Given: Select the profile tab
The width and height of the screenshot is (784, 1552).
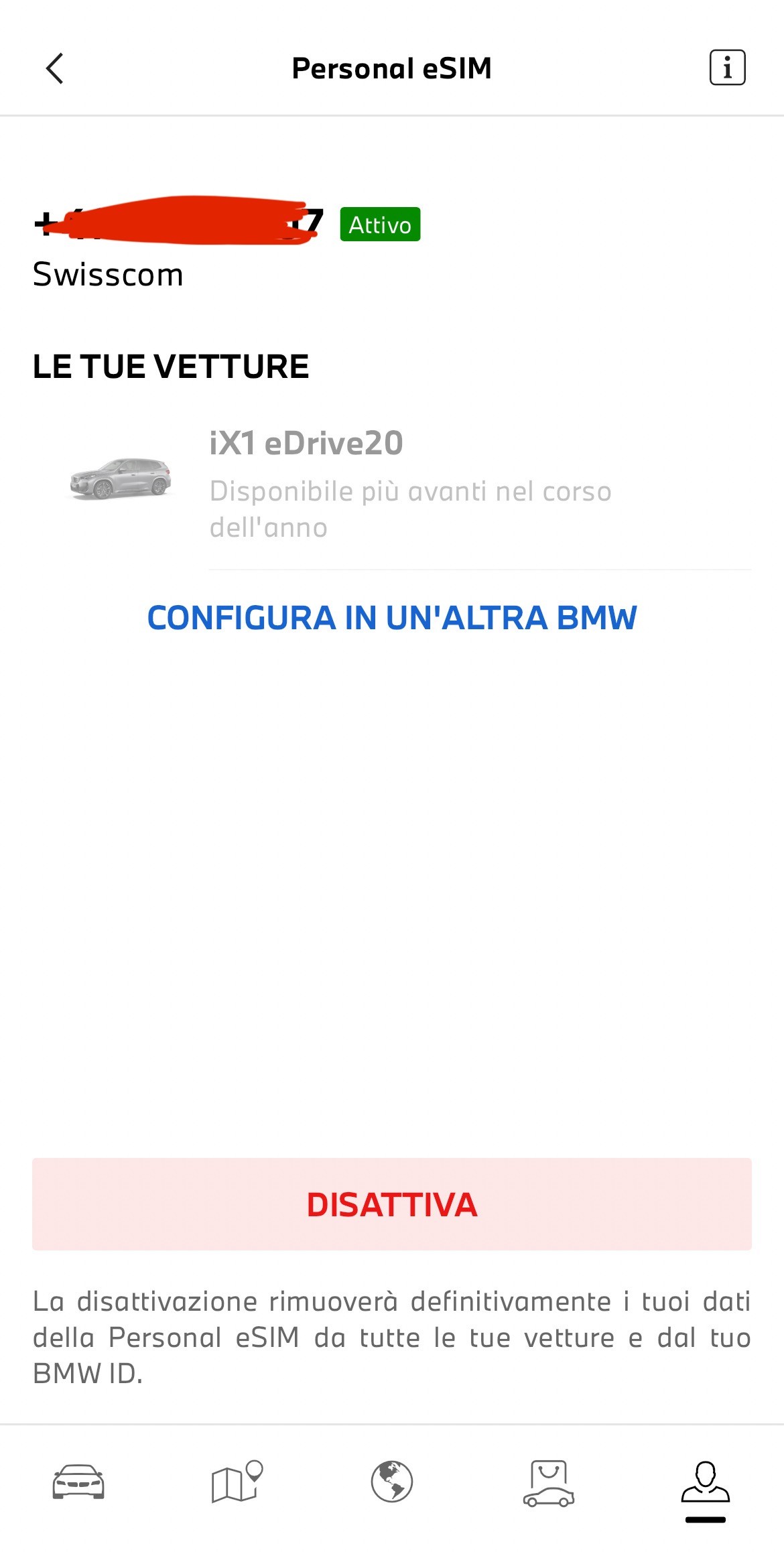Looking at the screenshot, I should [705, 1483].
